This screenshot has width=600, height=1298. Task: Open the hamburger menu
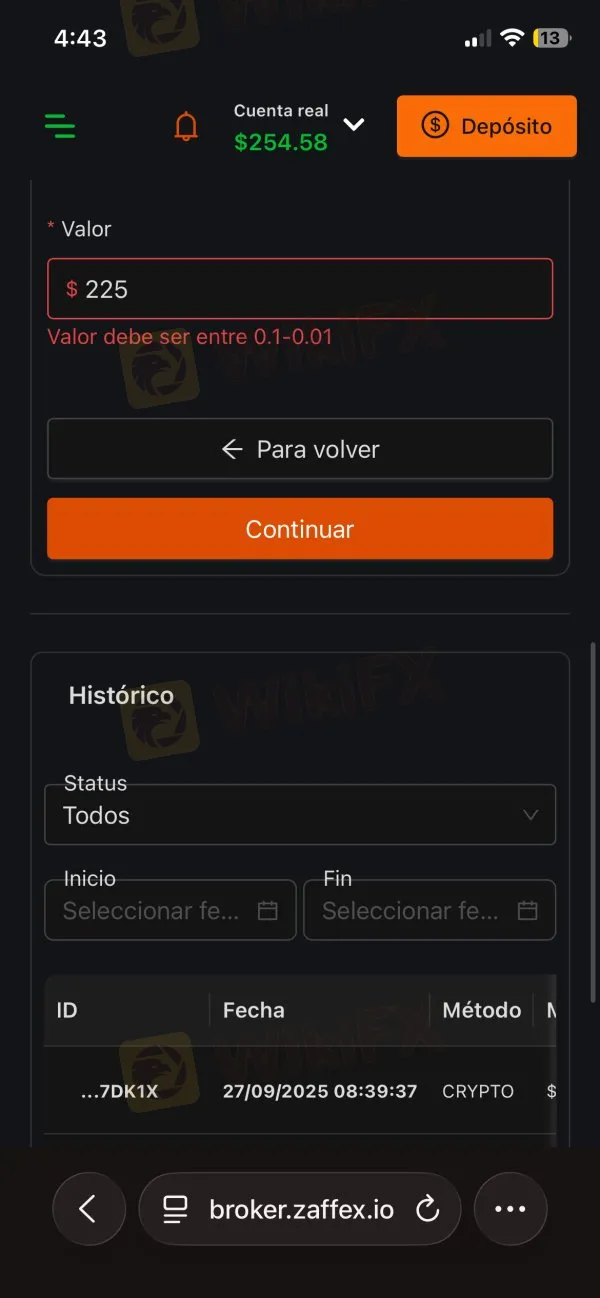(60, 127)
